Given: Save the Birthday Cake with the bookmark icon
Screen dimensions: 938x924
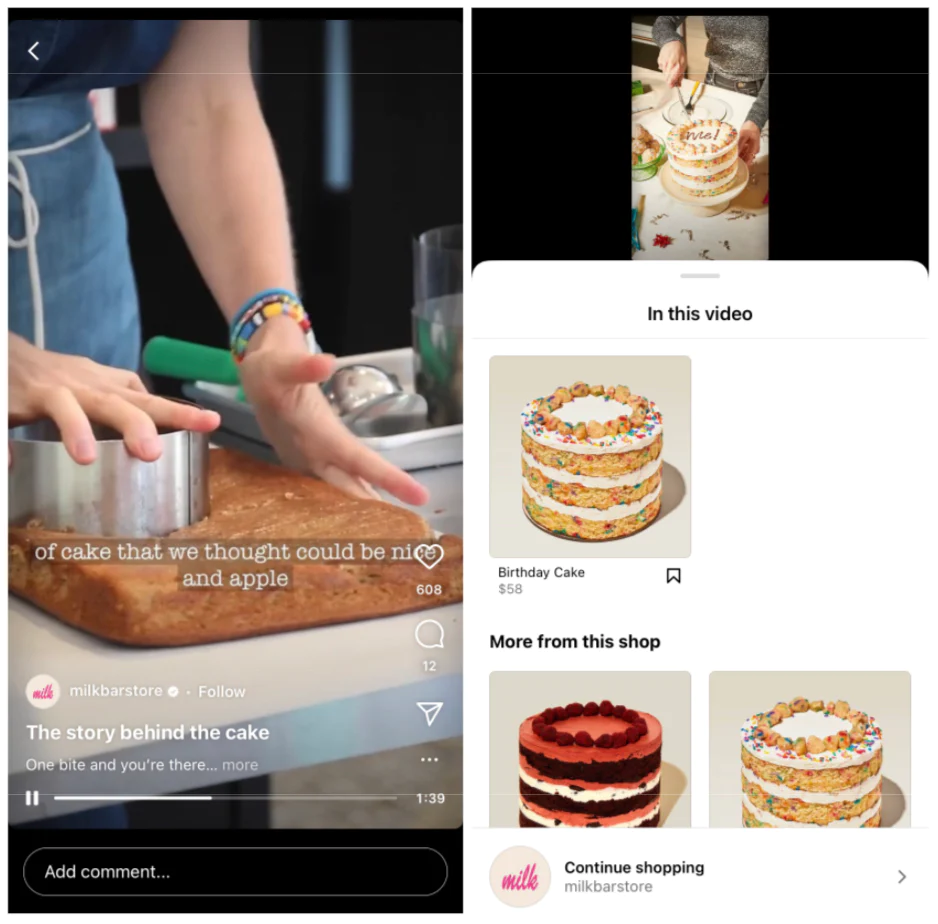Looking at the screenshot, I should click(674, 575).
